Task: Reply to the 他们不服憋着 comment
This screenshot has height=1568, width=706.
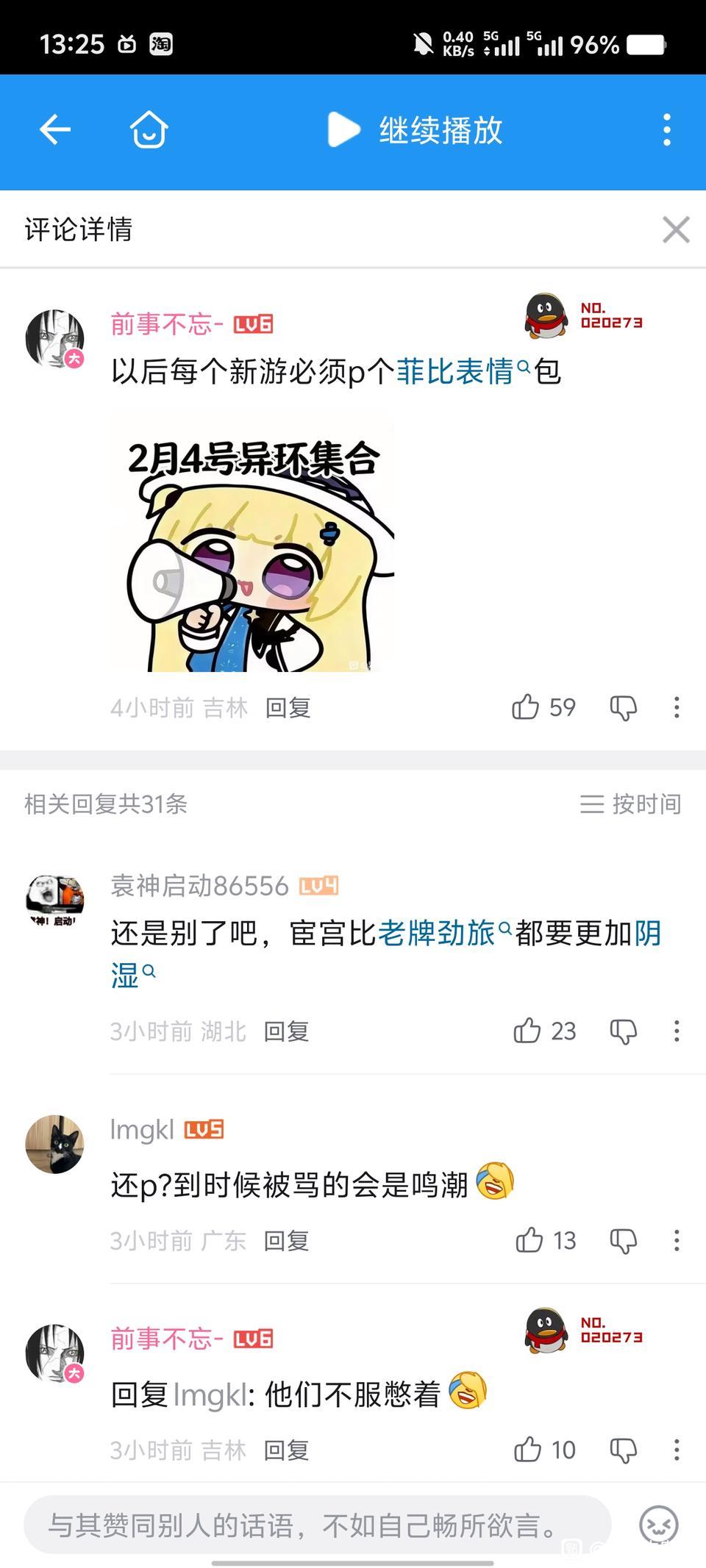Action: [286, 1450]
